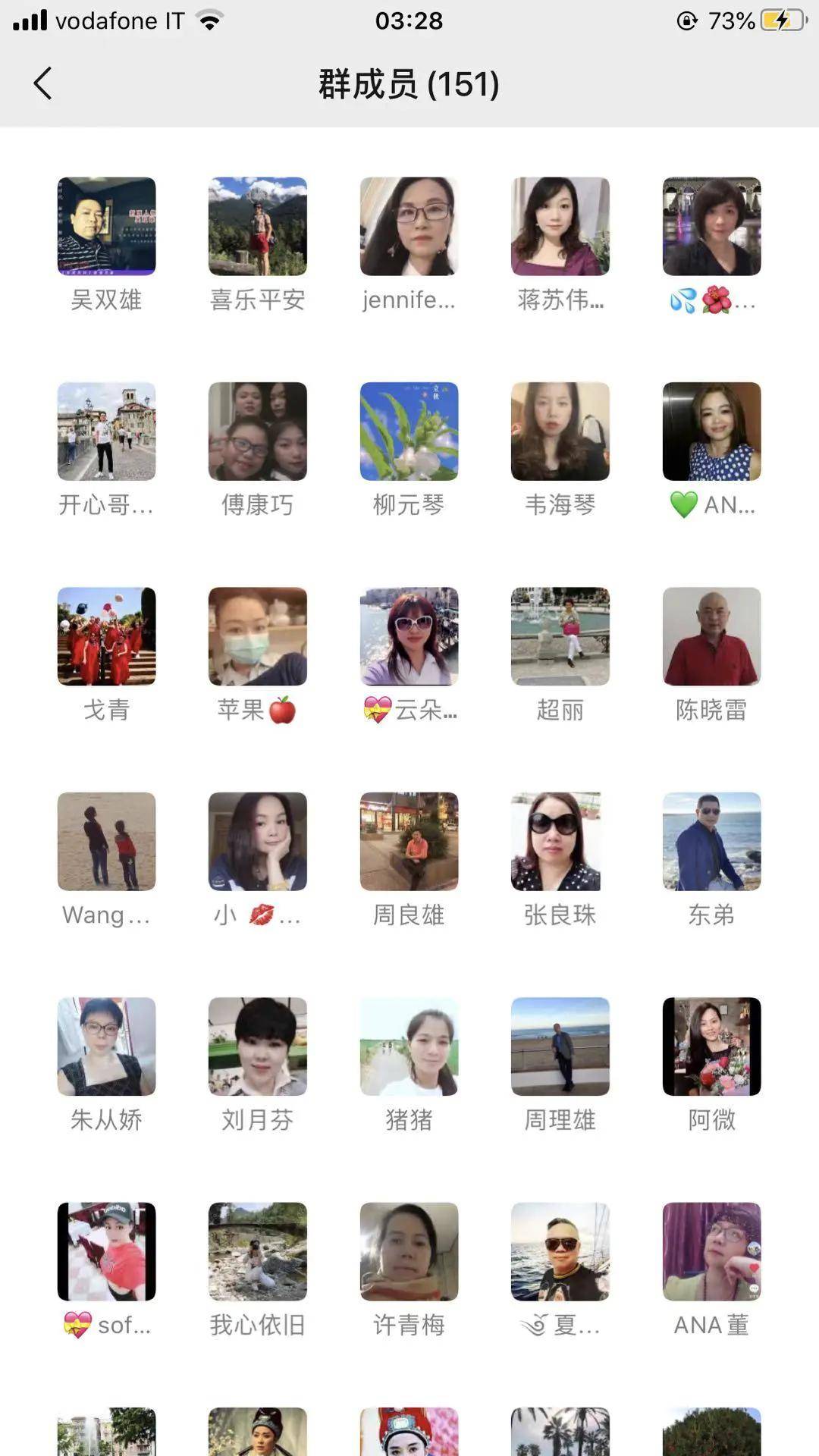This screenshot has width=819, height=1456.
Task: Open member ANA 董
Action: [711, 1251]
